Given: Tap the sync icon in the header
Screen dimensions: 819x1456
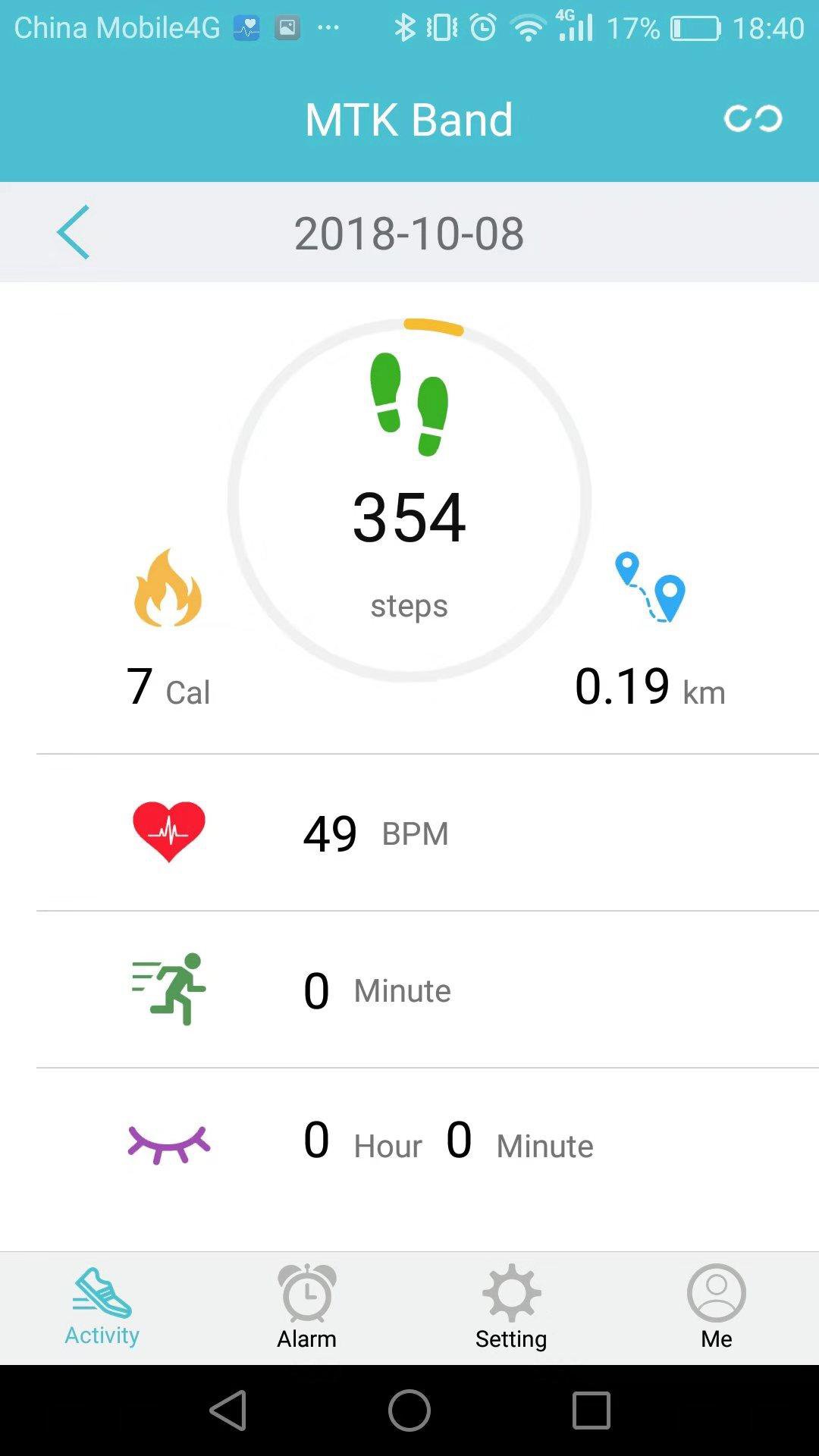Looking at the screenshot, I should click(x=752, y=118).
